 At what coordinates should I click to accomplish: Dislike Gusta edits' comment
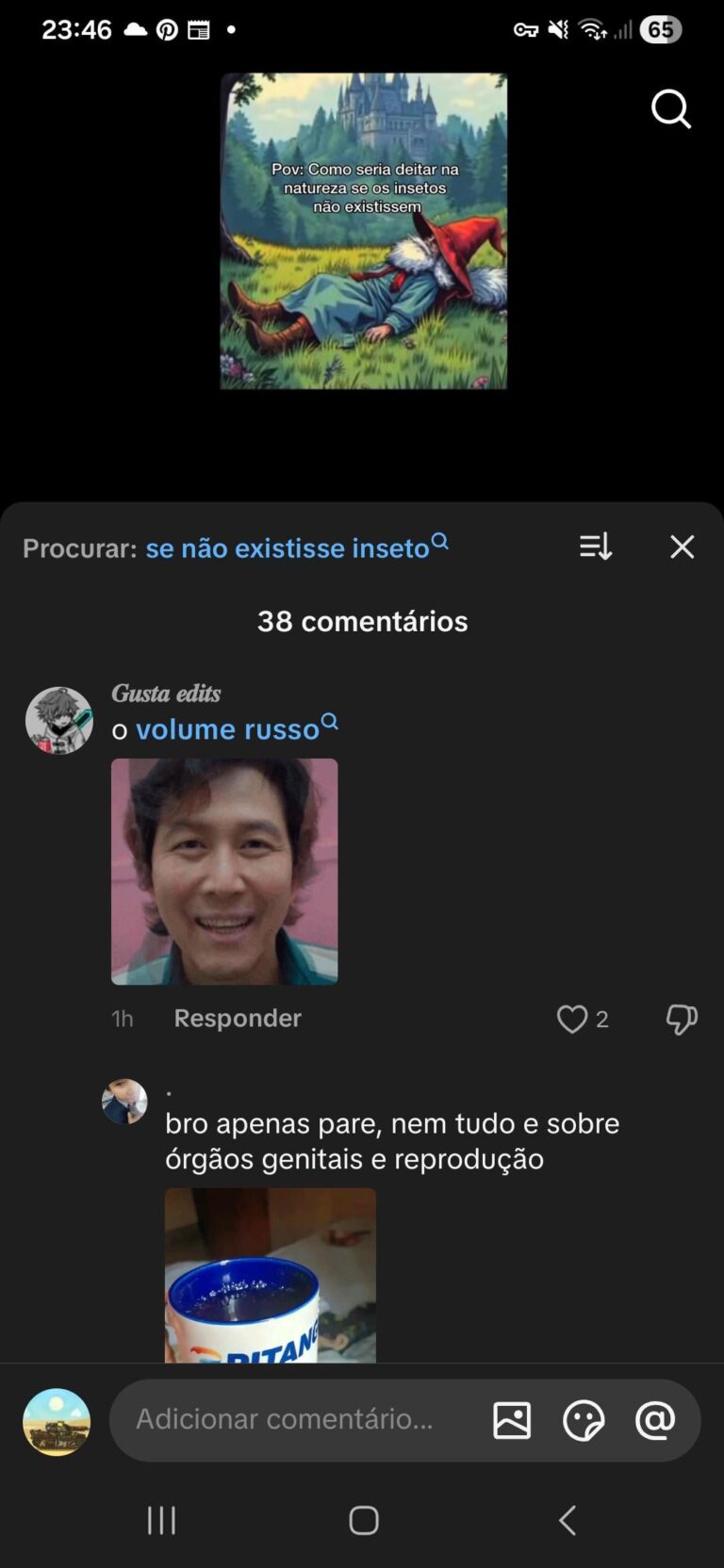click(x=681, y=1019)
